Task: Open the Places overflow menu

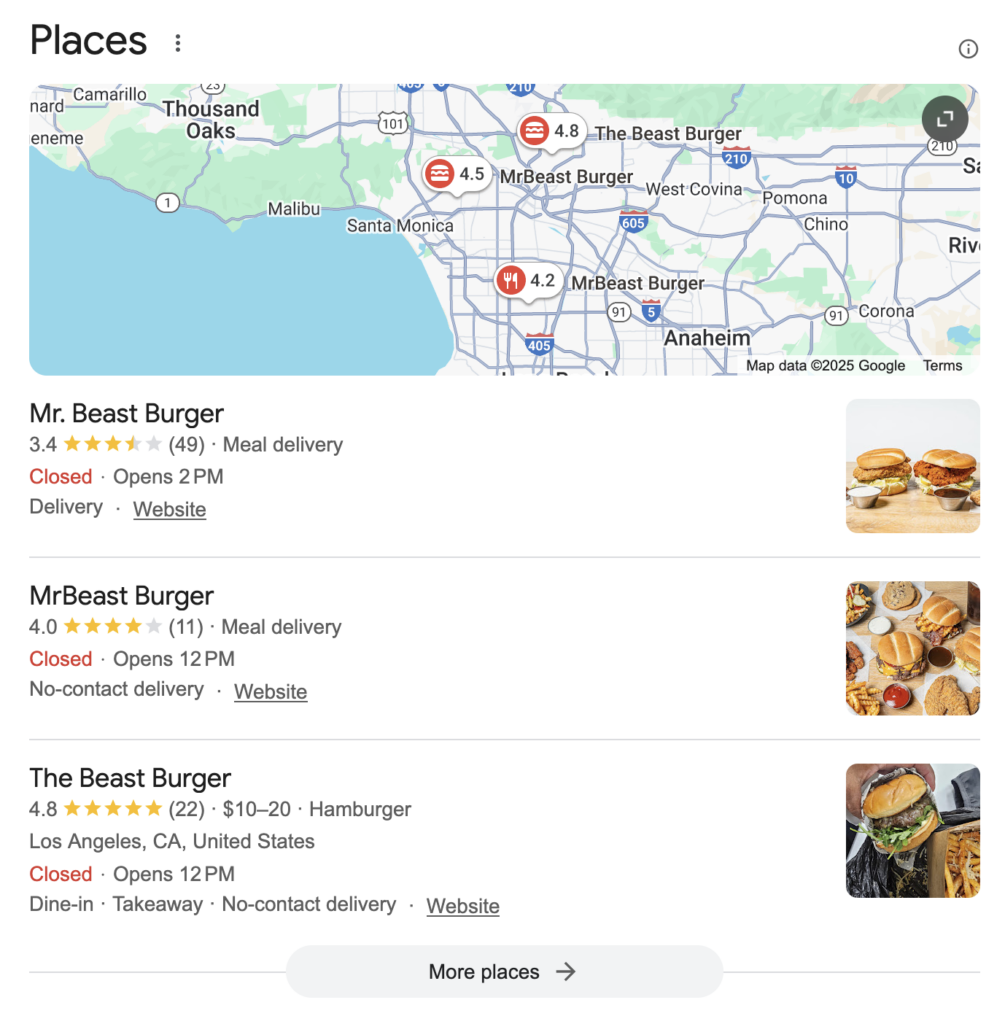Action: 178,43
